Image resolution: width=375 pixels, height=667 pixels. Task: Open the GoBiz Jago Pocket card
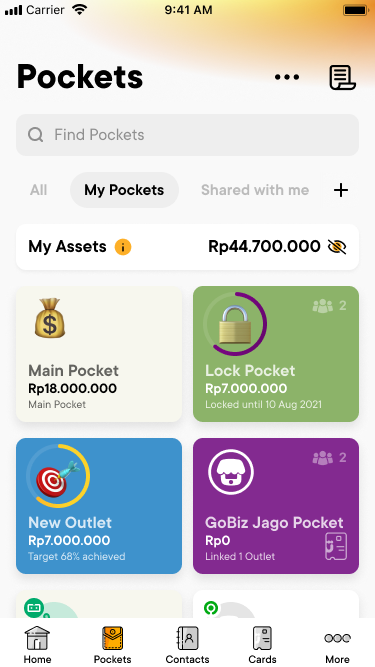[x=276, y=506]
